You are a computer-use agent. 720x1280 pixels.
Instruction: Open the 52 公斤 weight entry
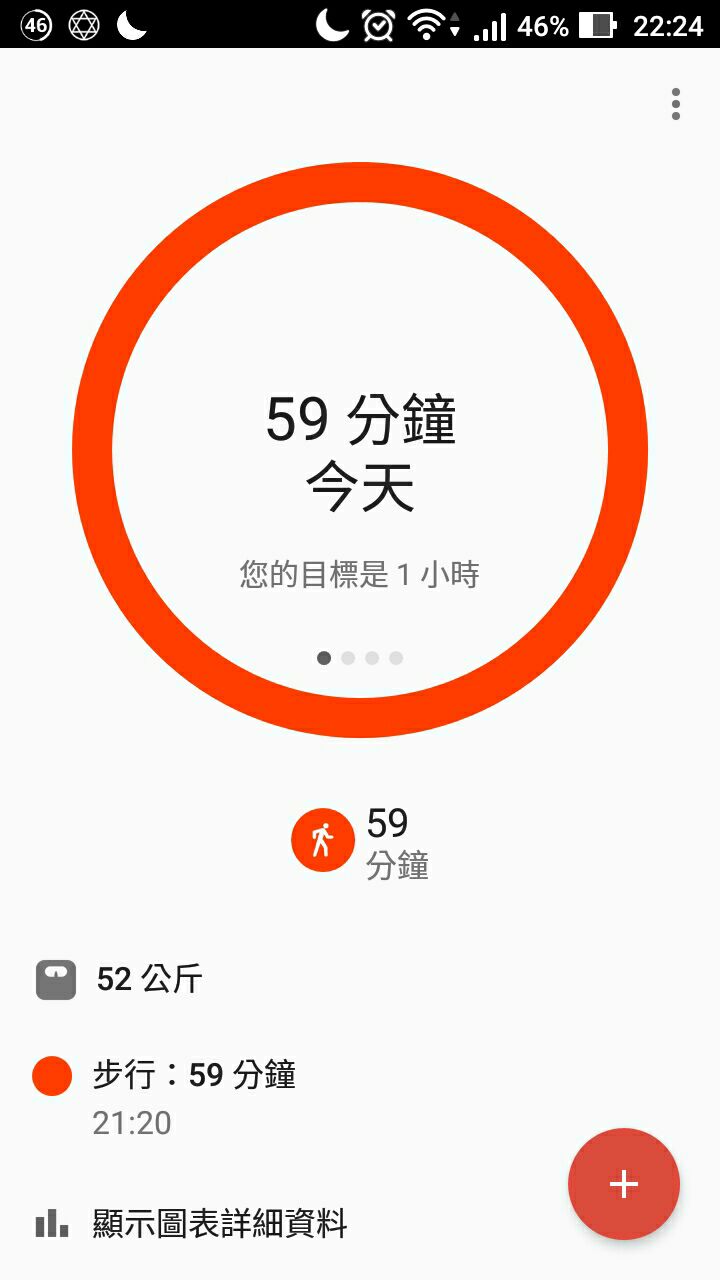click(x=150, y=979)
